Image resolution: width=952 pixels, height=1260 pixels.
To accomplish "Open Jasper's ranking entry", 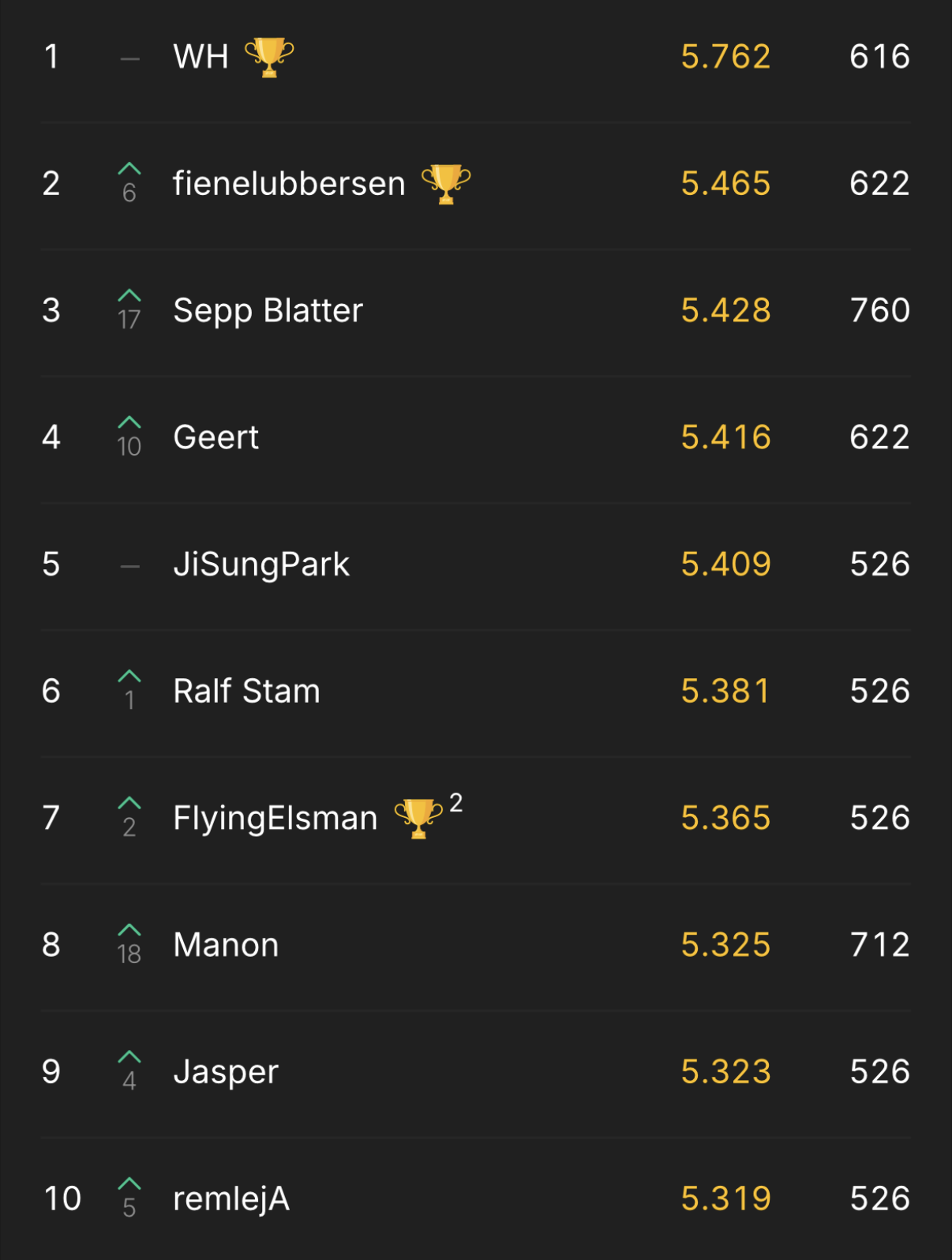I will pos(476,1074).
